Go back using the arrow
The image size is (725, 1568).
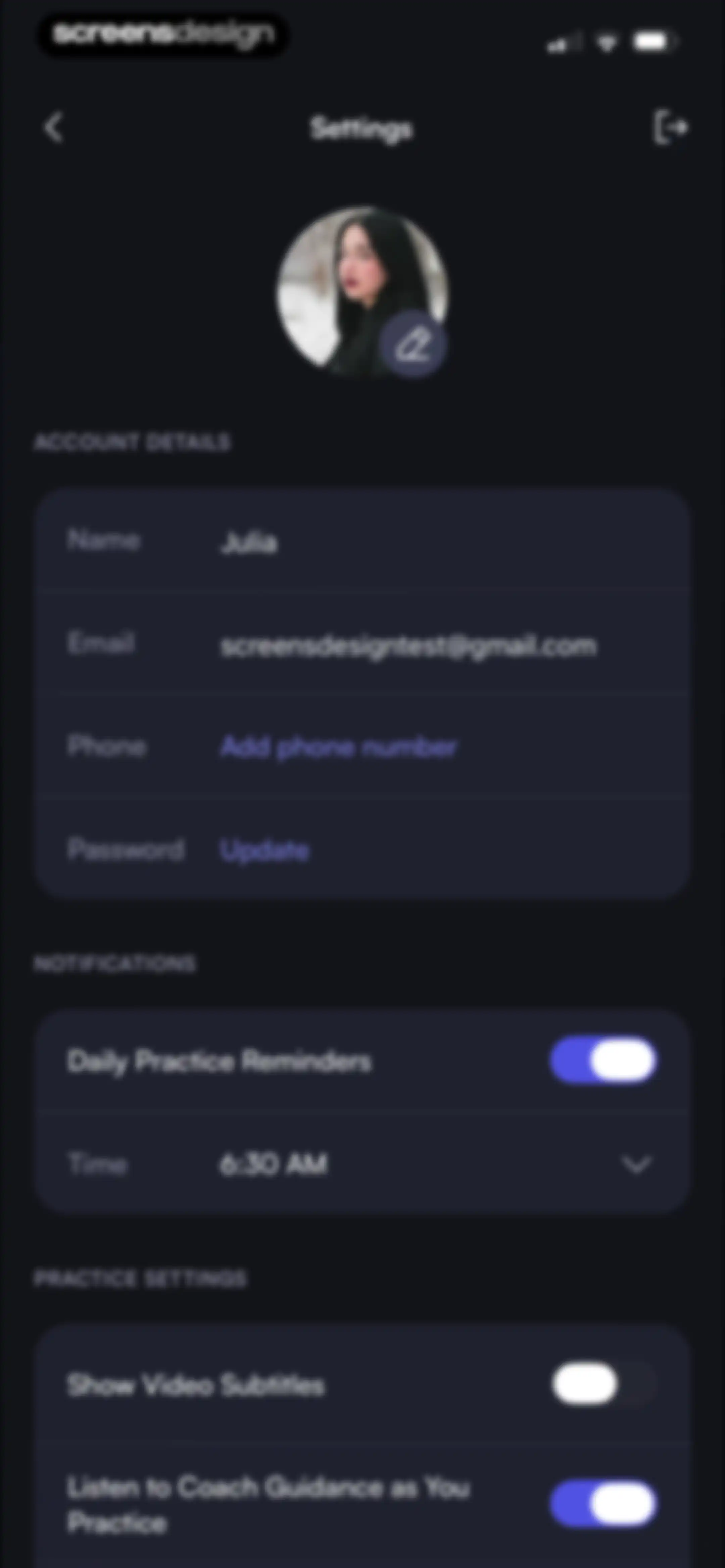pyautogui.click(x=54, y=128)
